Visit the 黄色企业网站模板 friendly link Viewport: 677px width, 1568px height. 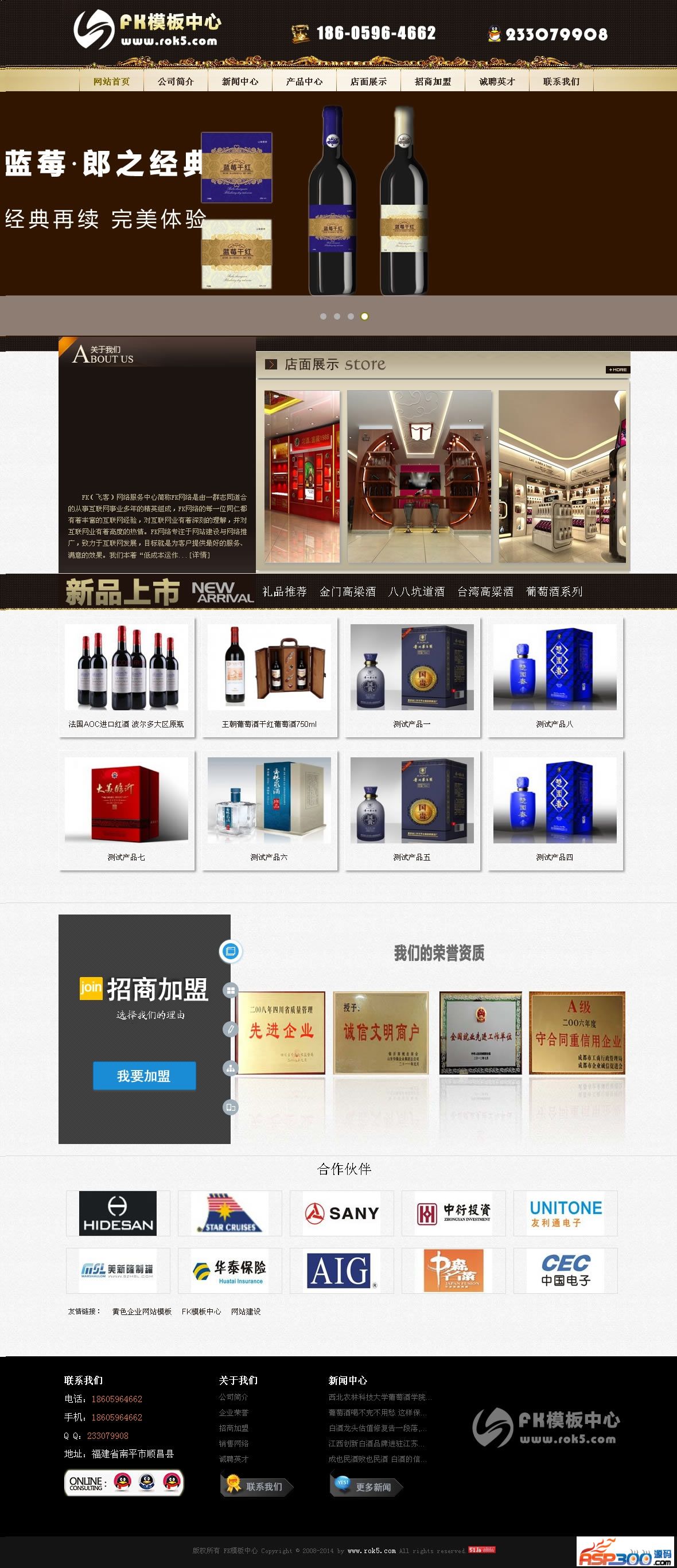(x=141, y=1312)
